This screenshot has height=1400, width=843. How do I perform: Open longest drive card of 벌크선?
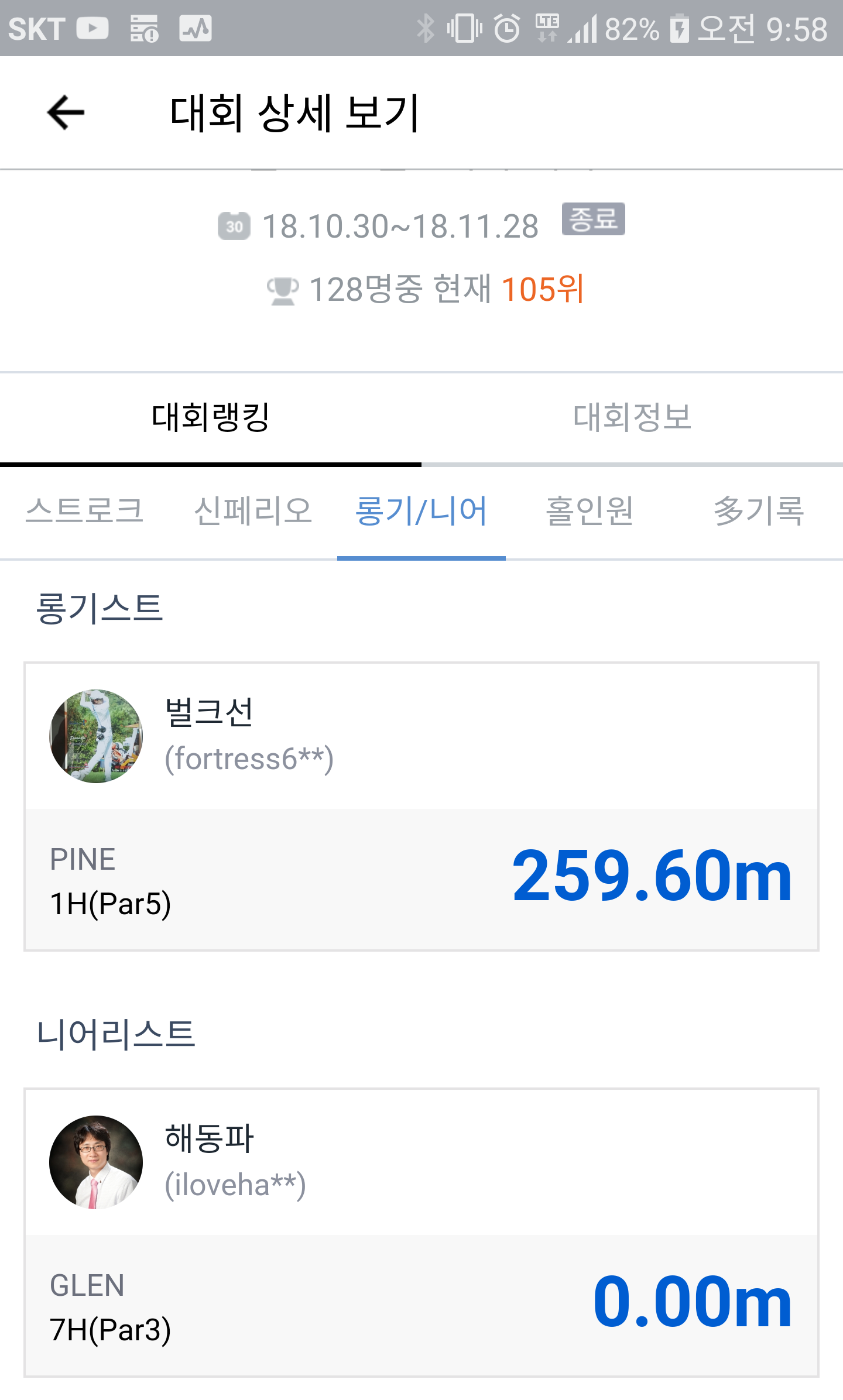(x=421, y=807)
